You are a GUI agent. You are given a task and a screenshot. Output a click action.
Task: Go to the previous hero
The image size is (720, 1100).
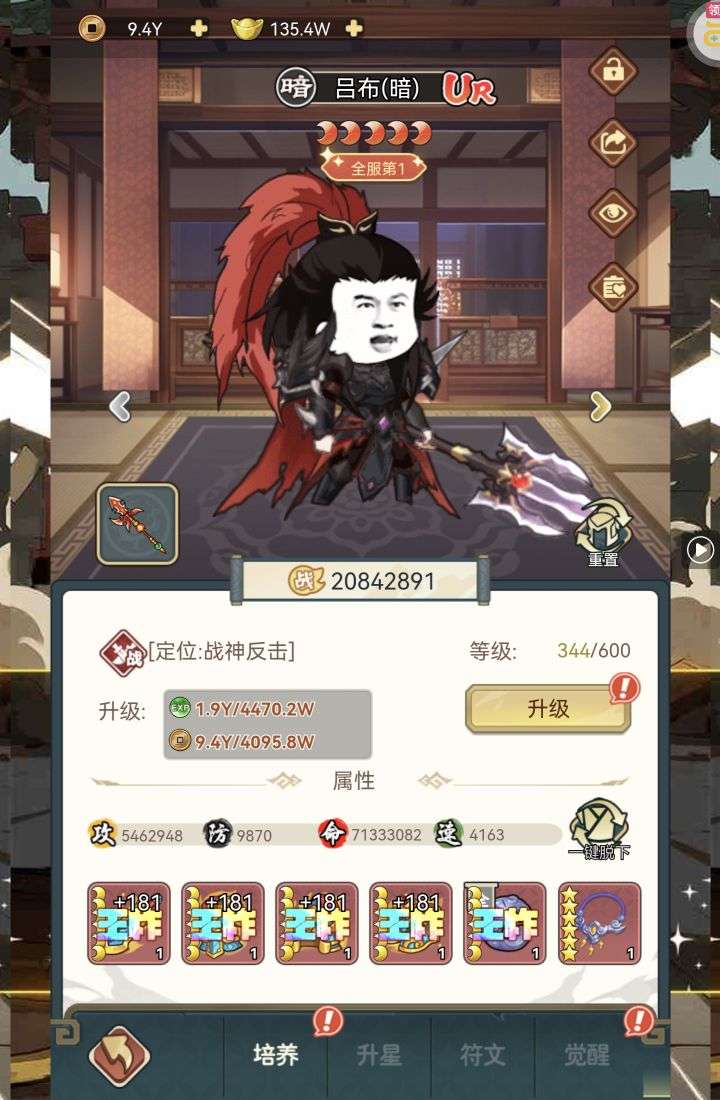[x=120, y=406]
